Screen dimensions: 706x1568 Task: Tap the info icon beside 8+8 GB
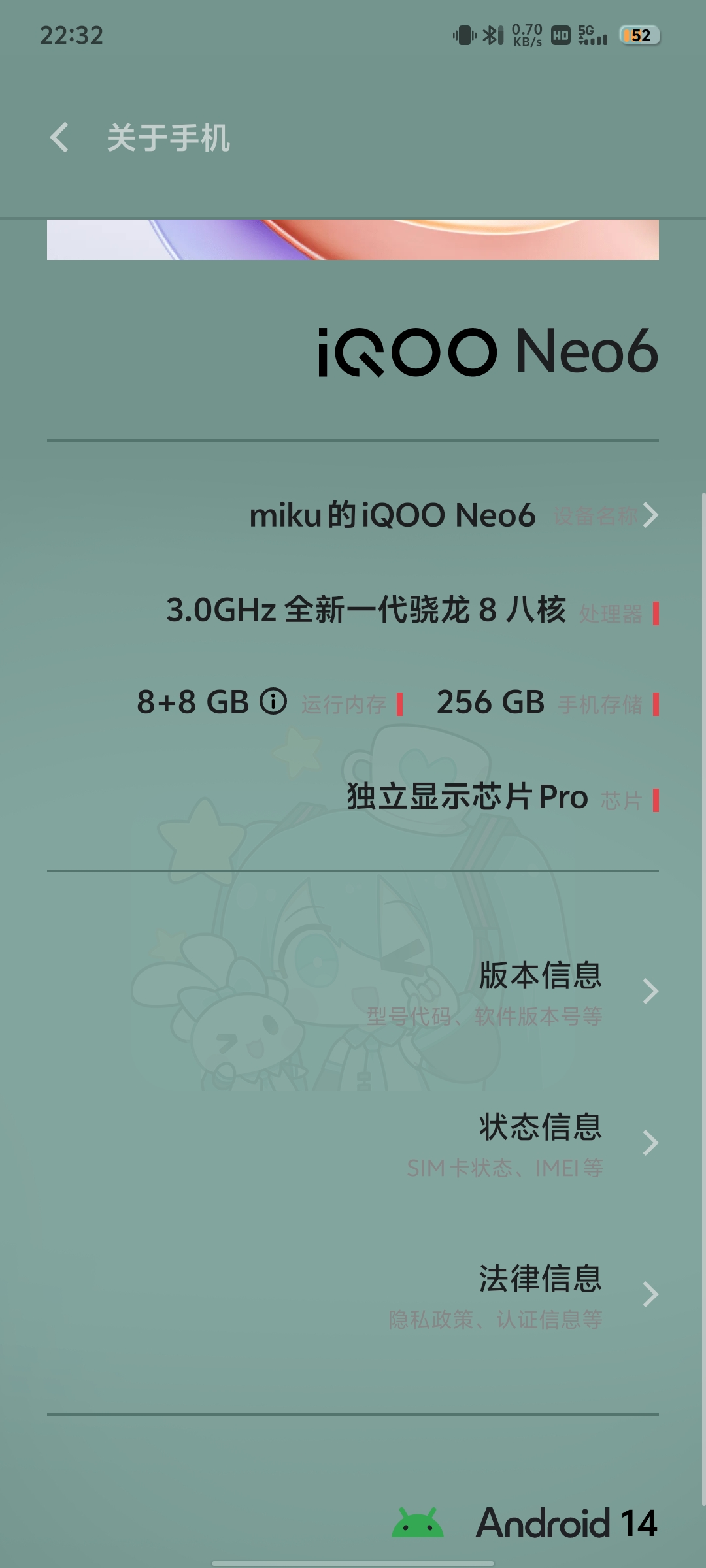point(273,702)
